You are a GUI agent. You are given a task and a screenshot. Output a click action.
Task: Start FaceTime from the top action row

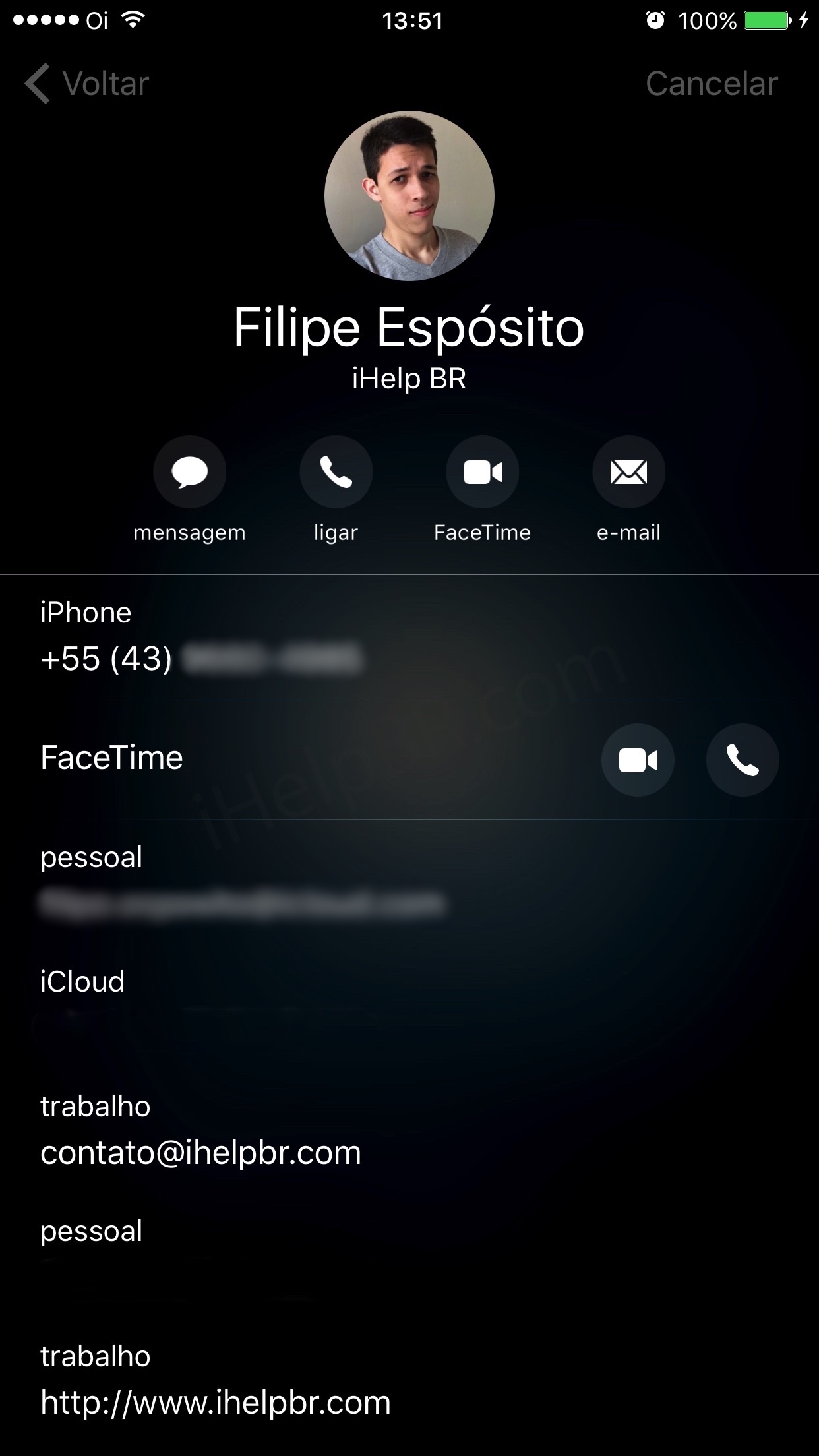tap(482, 472)
